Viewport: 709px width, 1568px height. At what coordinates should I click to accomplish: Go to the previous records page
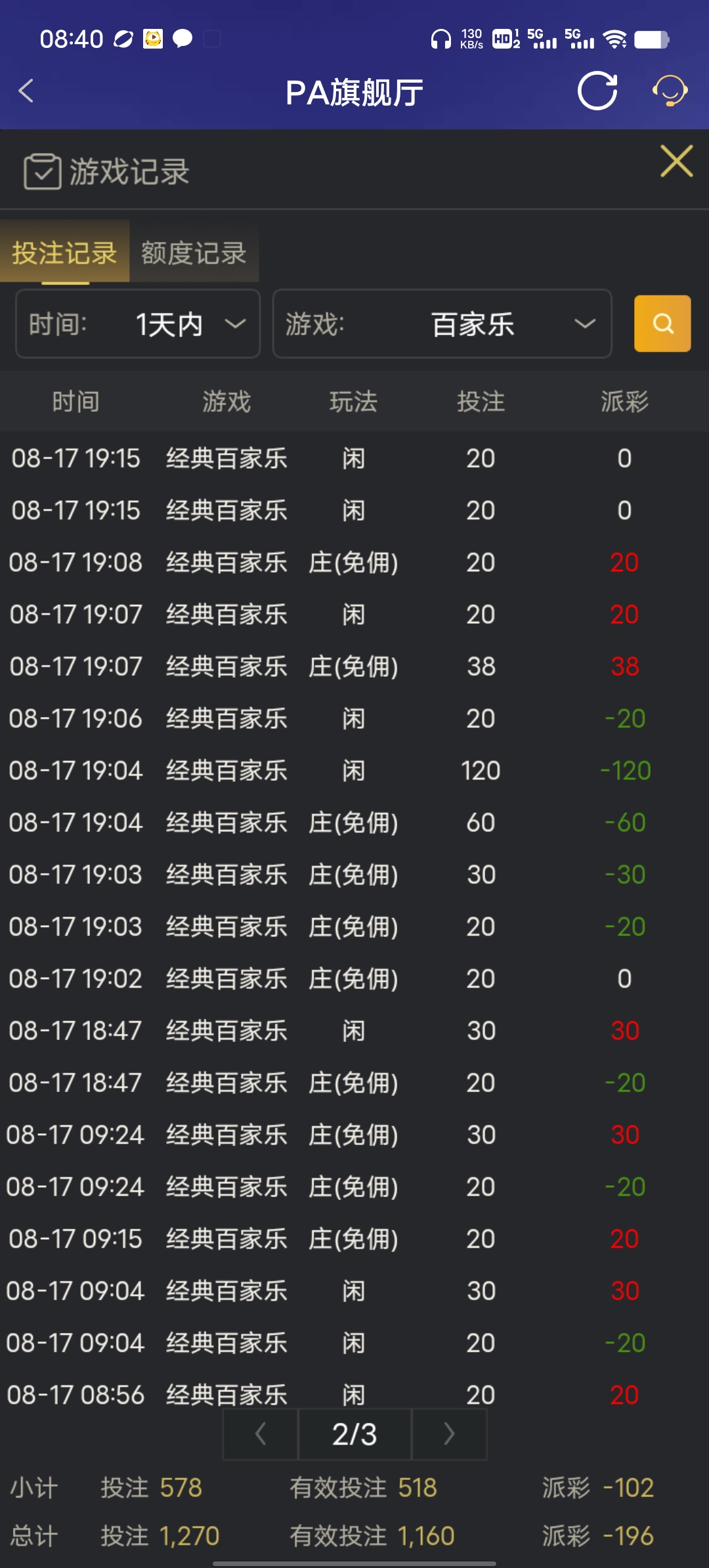(x=261, y=1434)
